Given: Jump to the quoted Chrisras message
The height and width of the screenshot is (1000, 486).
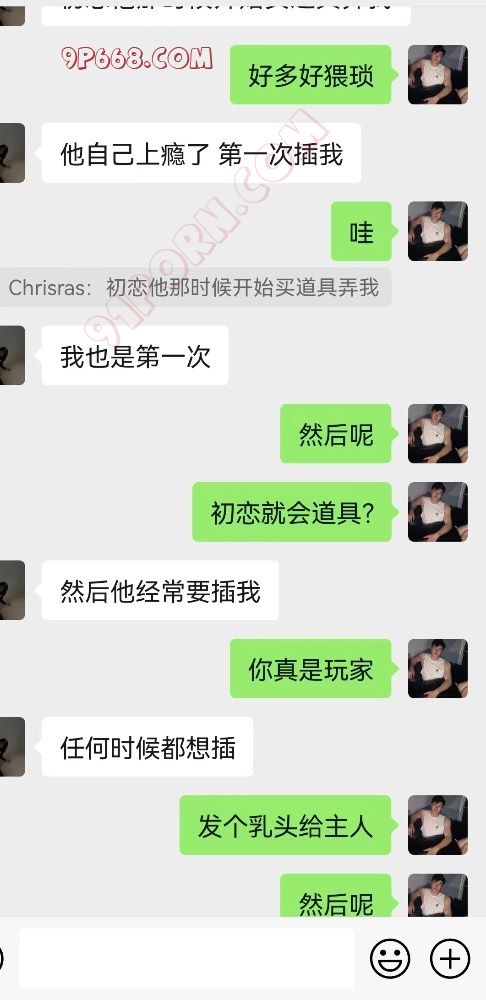Looking at the screenshot, I should pyautogui.click(x=195, y=287).
